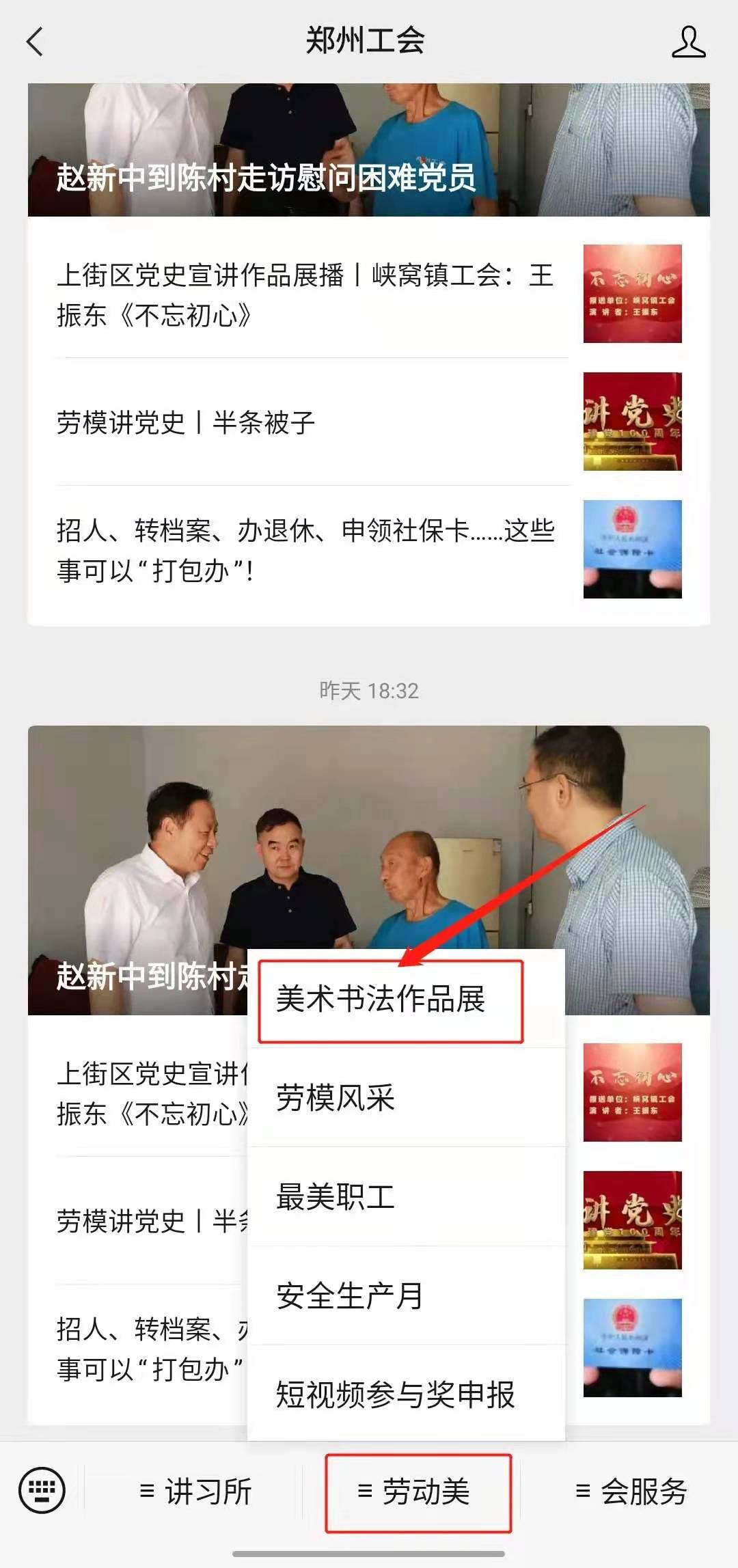
Task: Open the 讲习所 bottom menu
Action: 195,1491
